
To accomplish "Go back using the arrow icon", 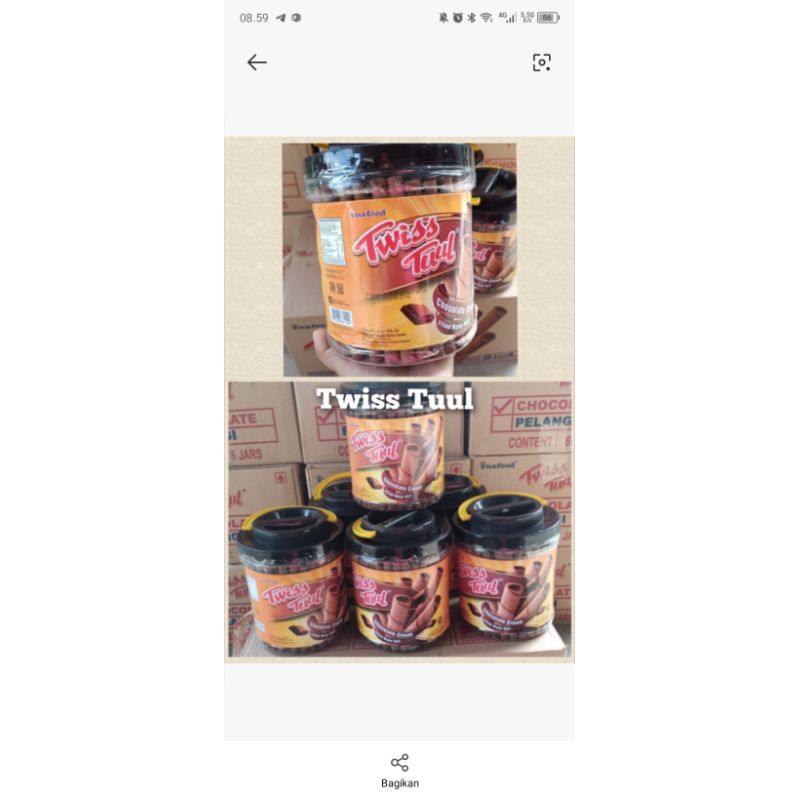I will click(x=257, y=62).
